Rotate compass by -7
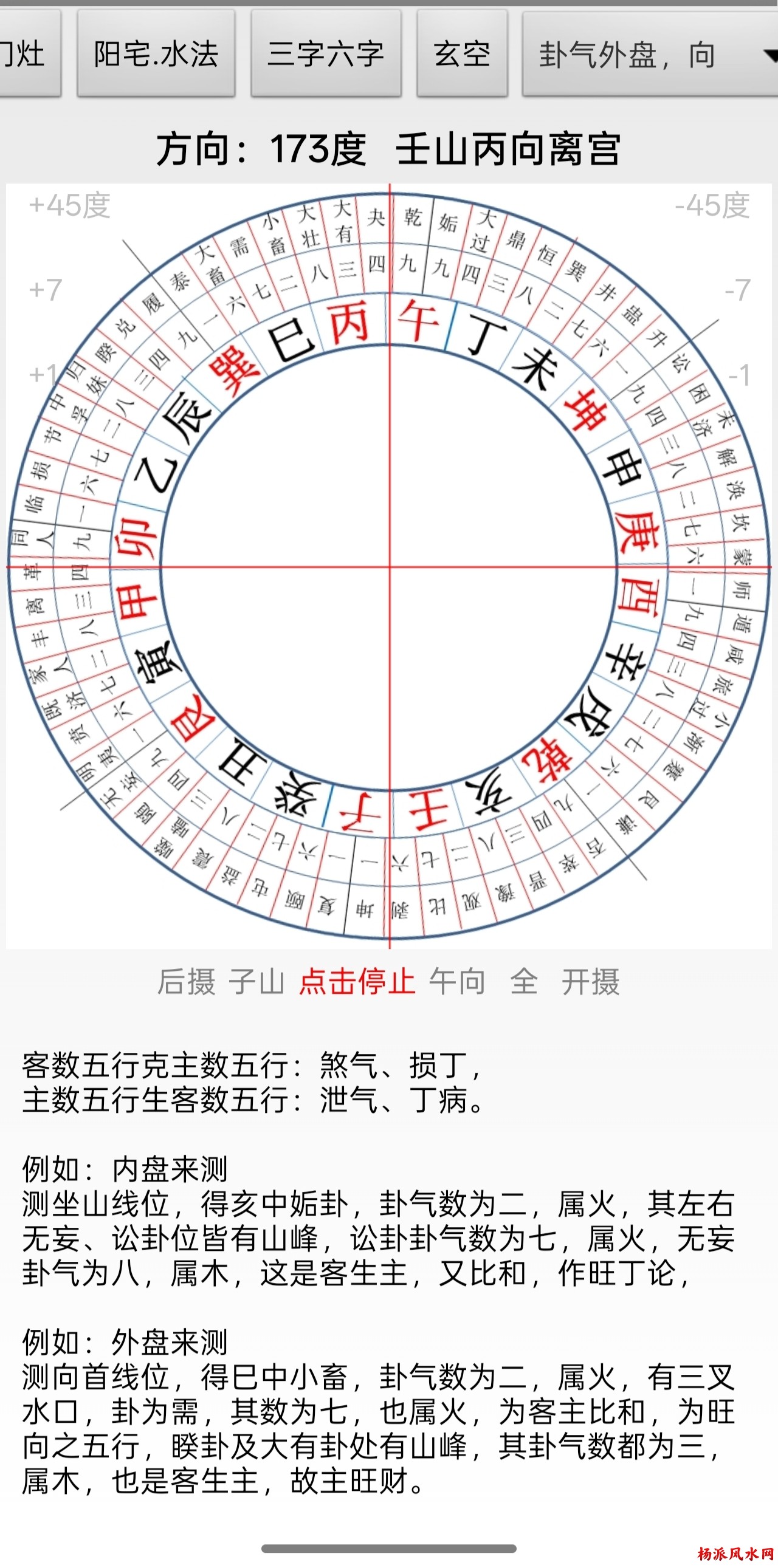The height and width of the screenshot is (1568, 778). coord(737,290)
